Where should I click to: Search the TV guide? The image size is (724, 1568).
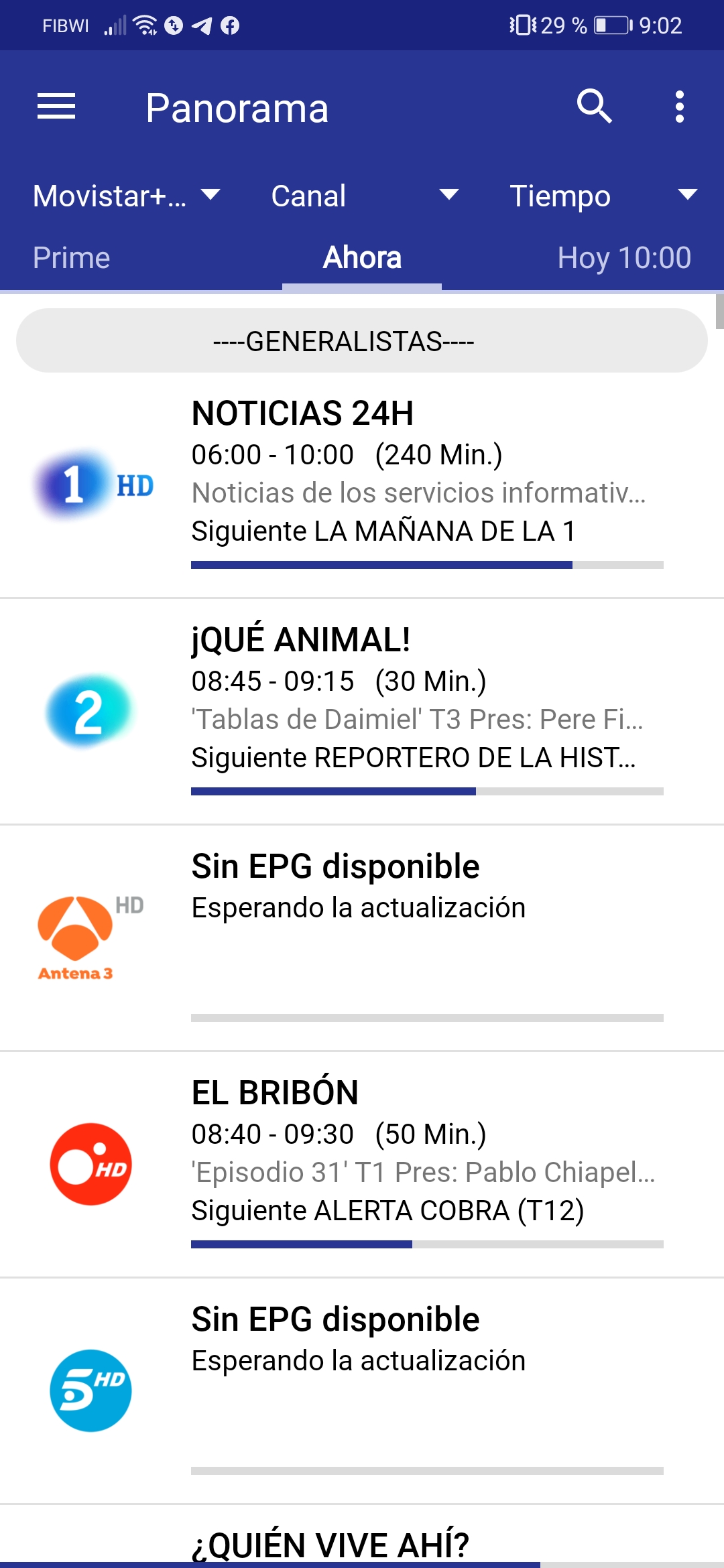coord(594,107)
